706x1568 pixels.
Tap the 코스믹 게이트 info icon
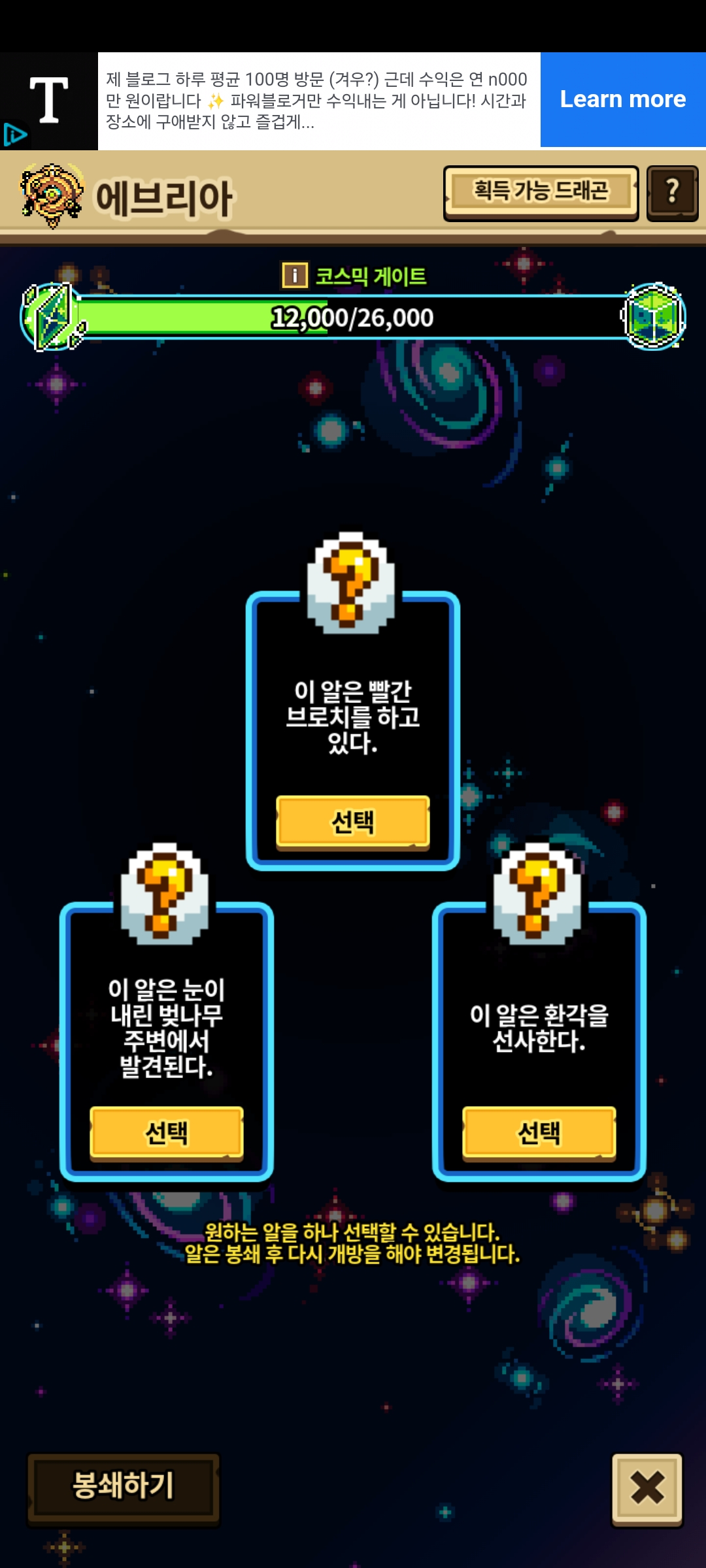pos(294,275)
